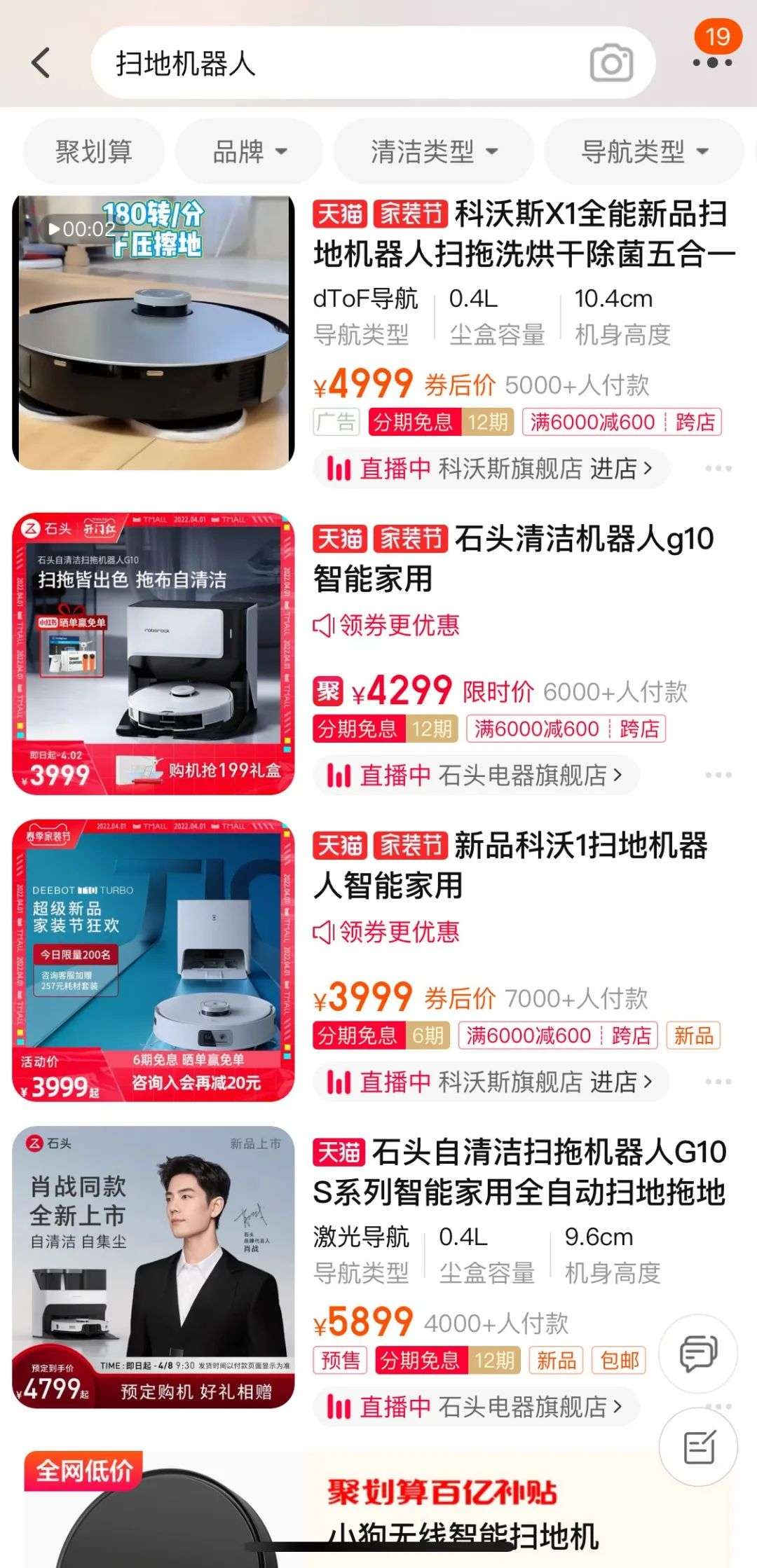Tap the 扫地机器人 search field
This screenshot has width=757, height=1568.
click(x=336, y=64)
